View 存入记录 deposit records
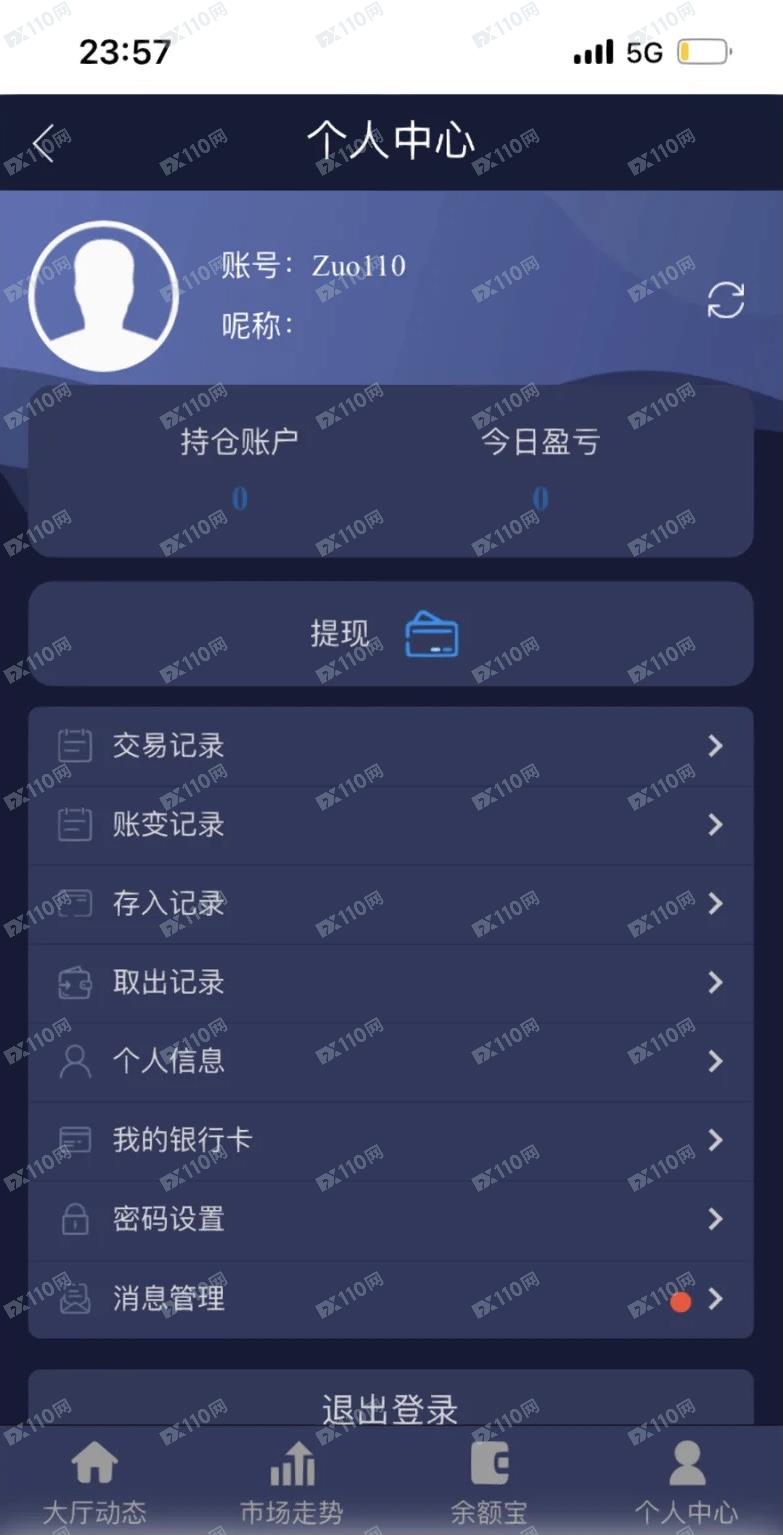The image size is (783, 1535). [390, 904]
